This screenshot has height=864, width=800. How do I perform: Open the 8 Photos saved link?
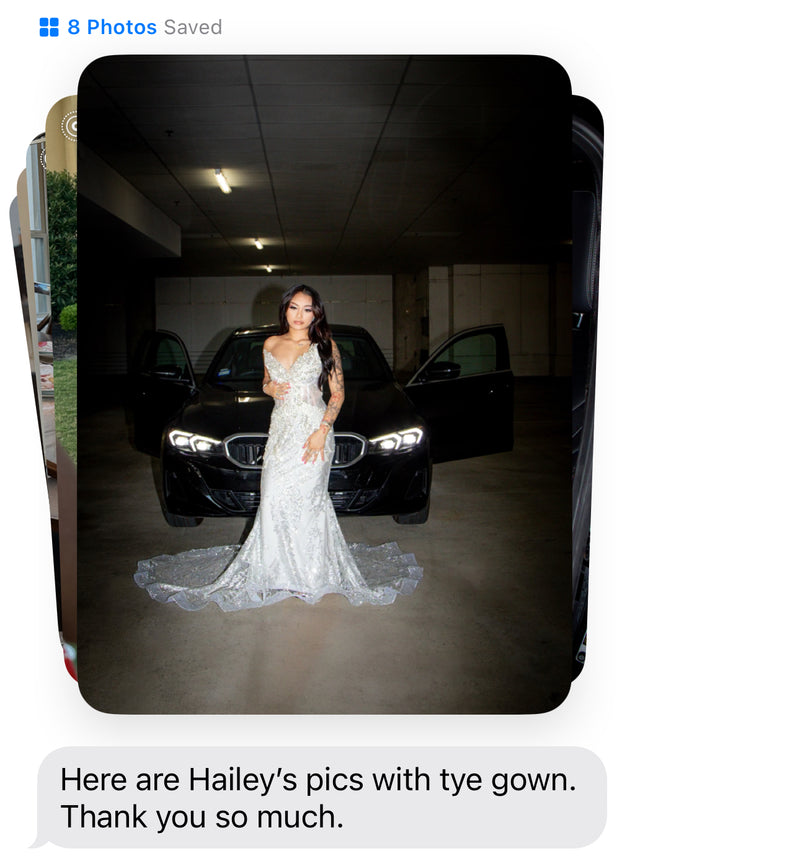click(111, 27)
